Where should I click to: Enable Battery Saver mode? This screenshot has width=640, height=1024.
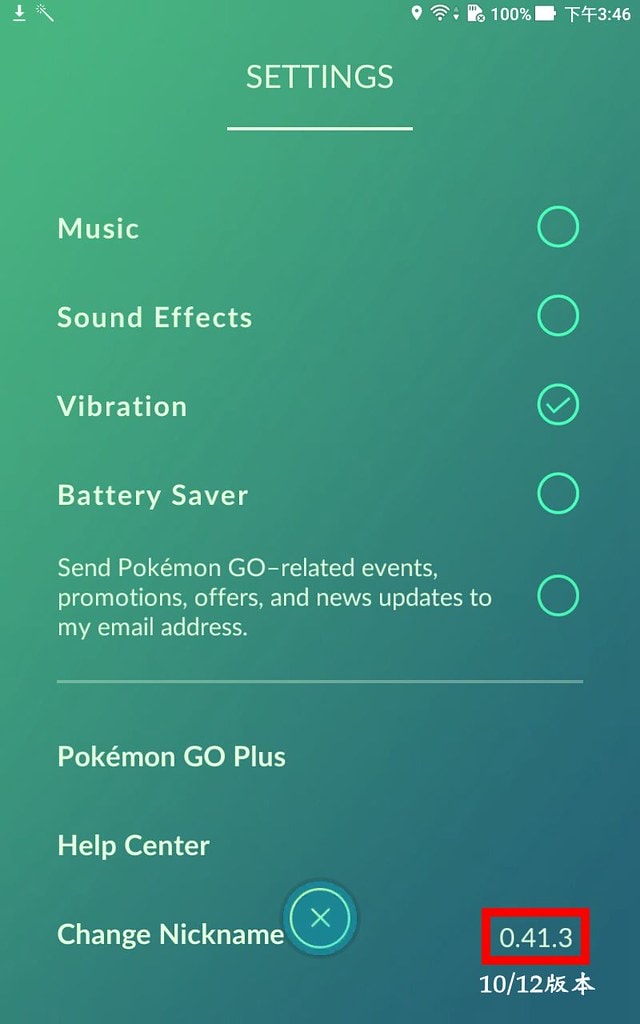[557, 494]
